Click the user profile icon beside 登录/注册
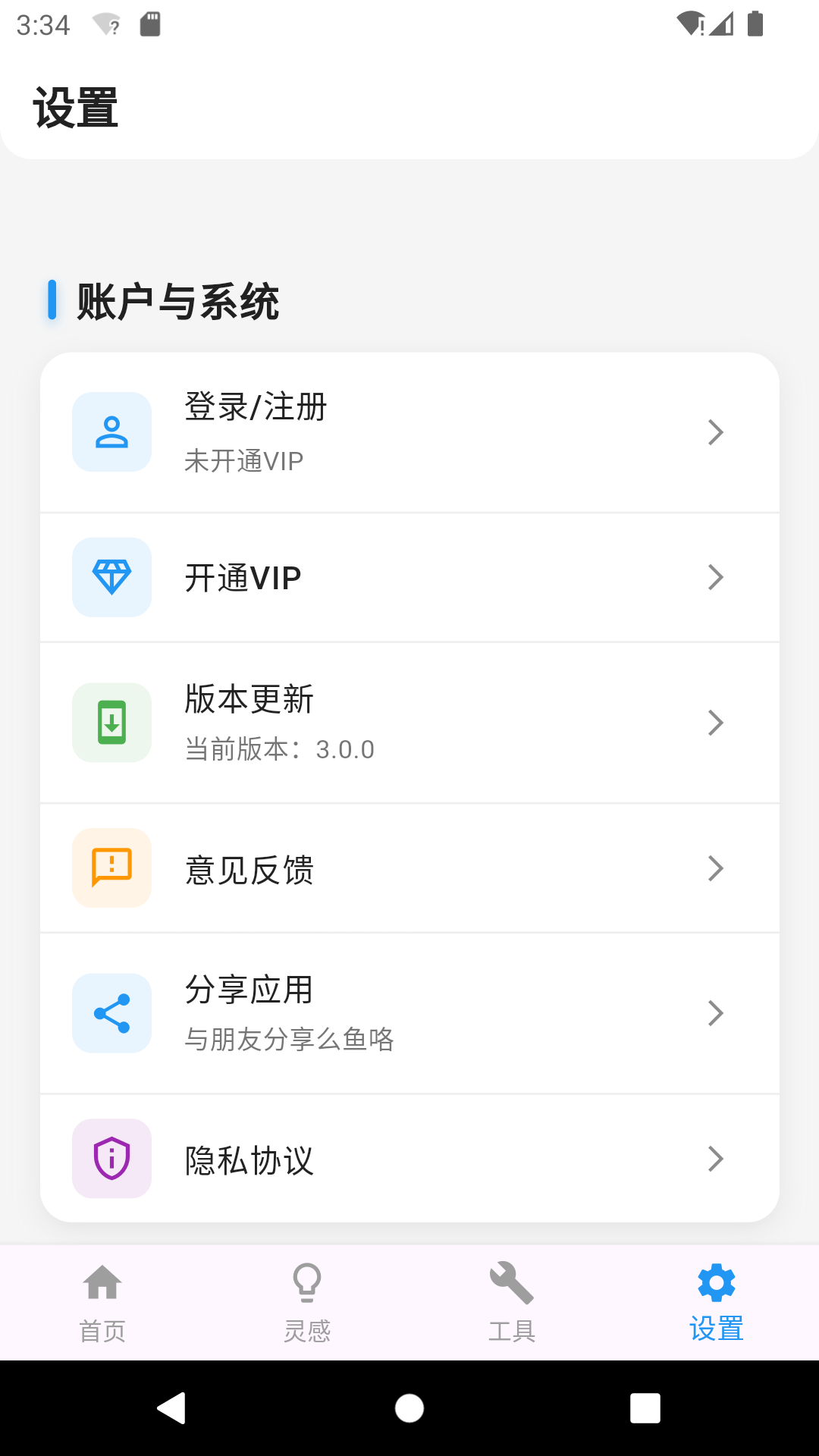 (x=111, y=431)
